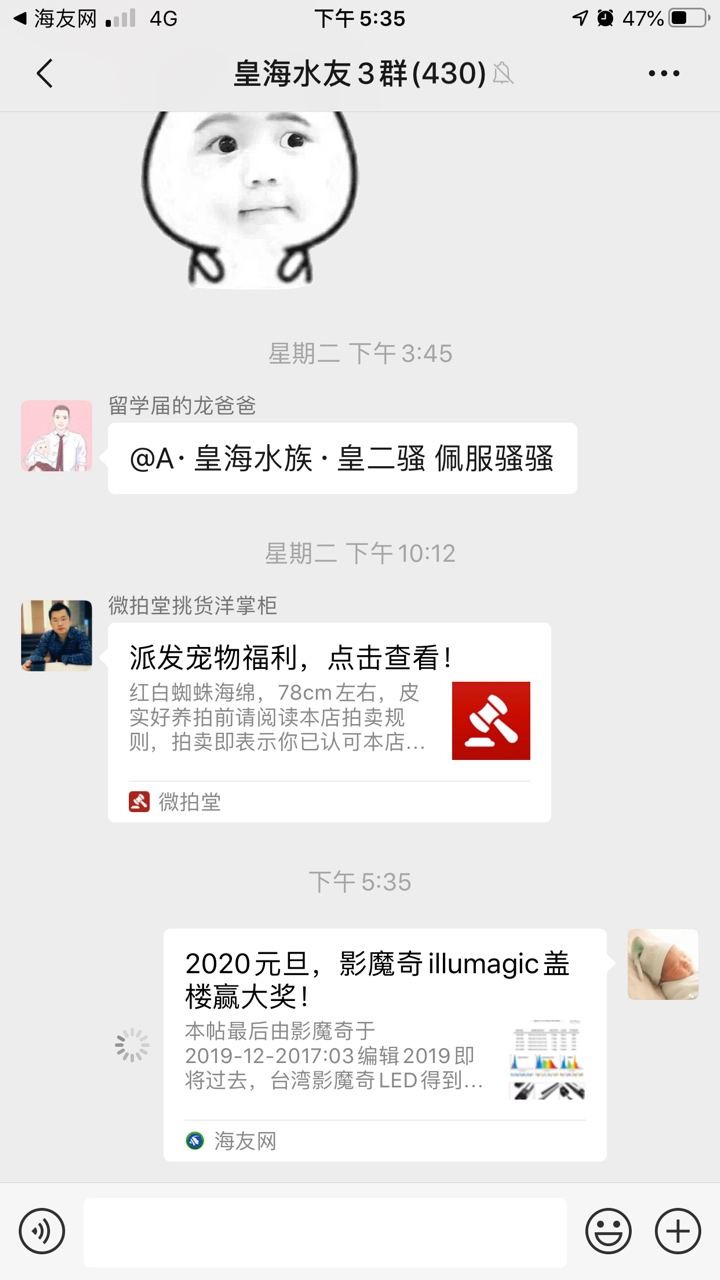720x1280 pixels.
Task: View 微拍堂挑货洋掌柜's profile avatar
Action: pyautogui.click(x=57, y=636)
